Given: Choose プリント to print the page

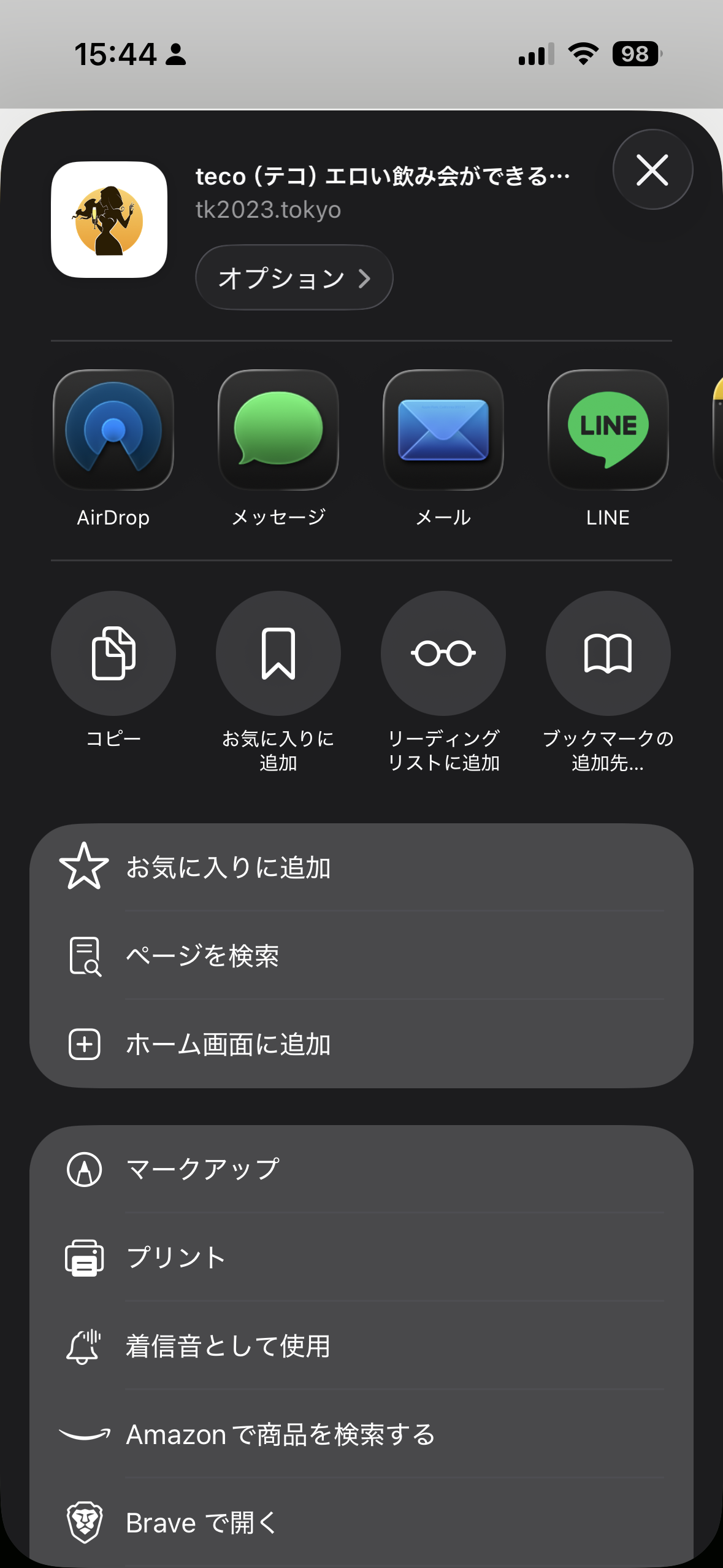Looking at the screenshot, I should tap(361, 1258).
